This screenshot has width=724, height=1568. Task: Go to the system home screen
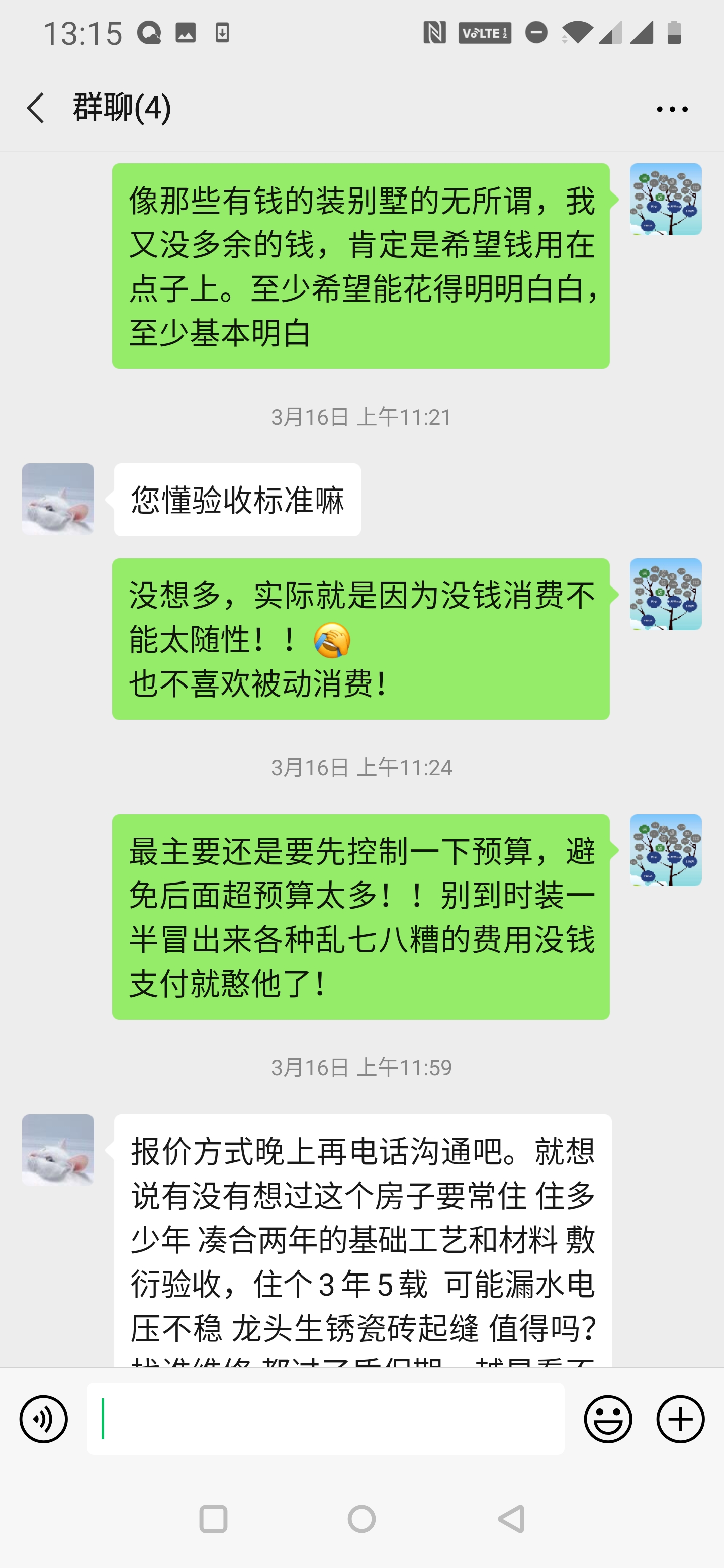pyautogui.click(x=361, y=1519)
